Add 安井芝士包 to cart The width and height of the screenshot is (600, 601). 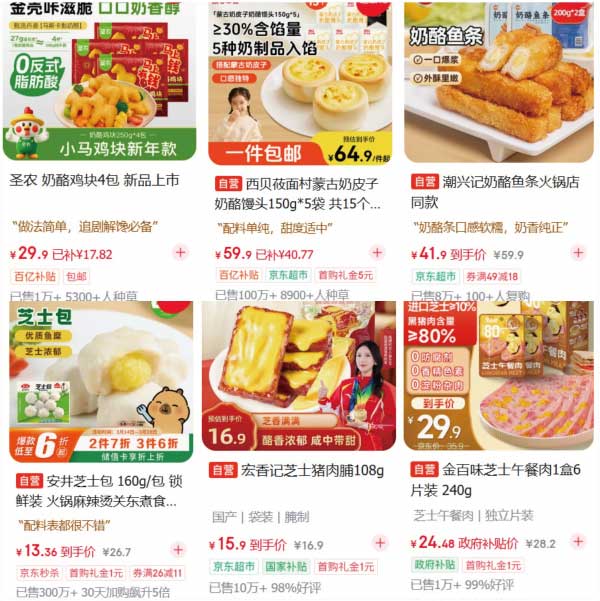coord(179,550)
